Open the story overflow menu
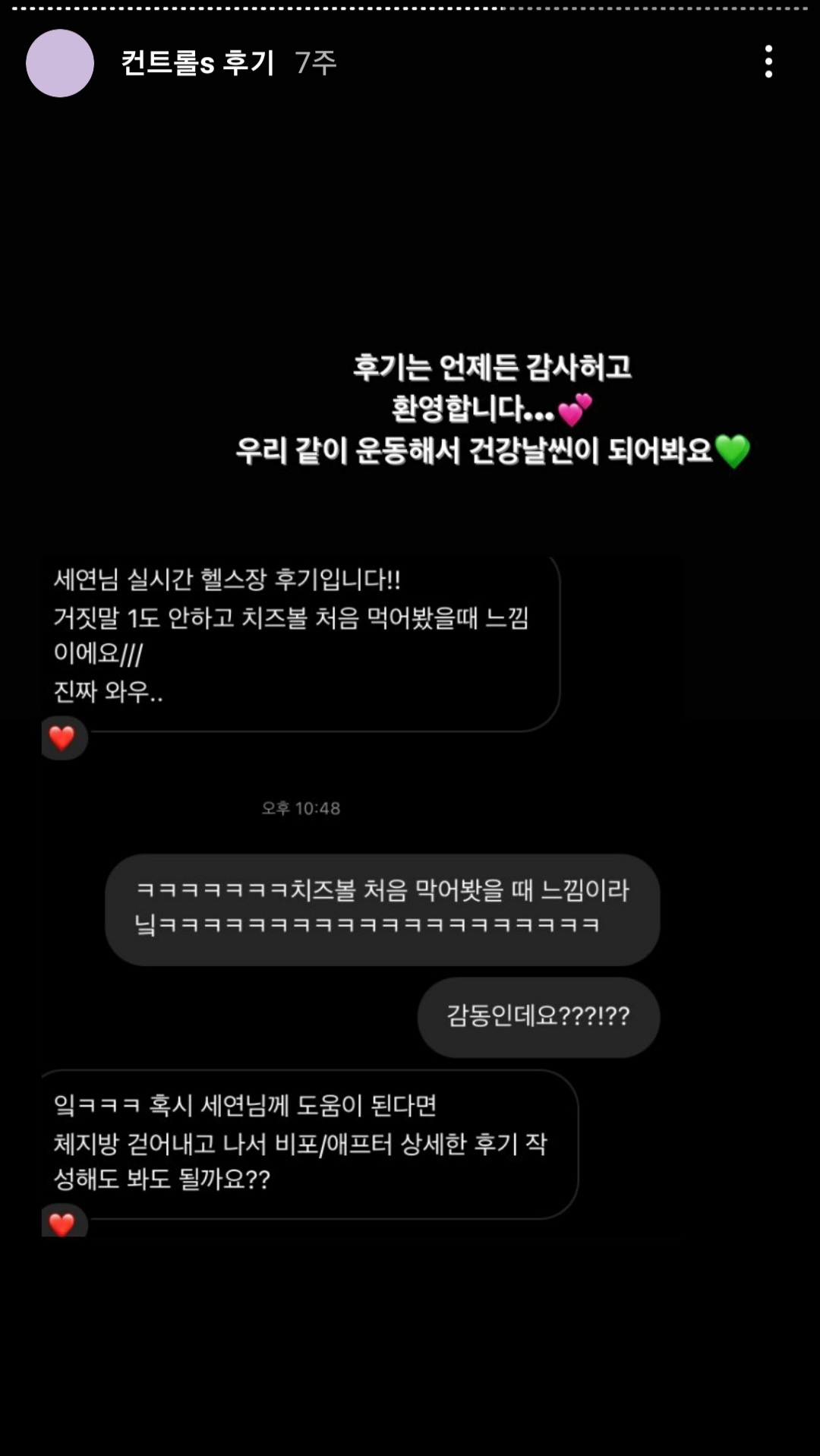Image resolution: width=820 pixels, height=1456 pixels. 768,62
